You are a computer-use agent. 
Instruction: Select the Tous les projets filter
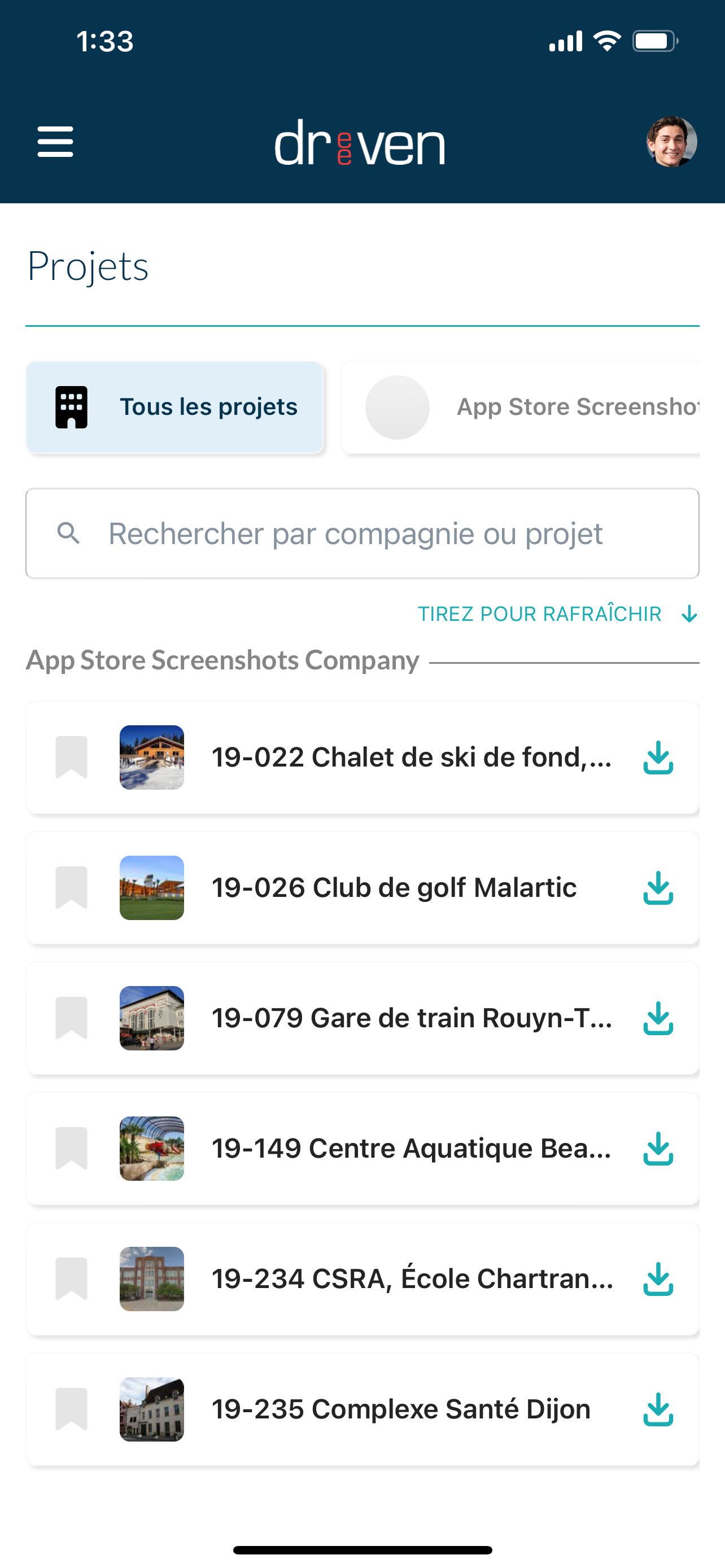pos(174,407)
